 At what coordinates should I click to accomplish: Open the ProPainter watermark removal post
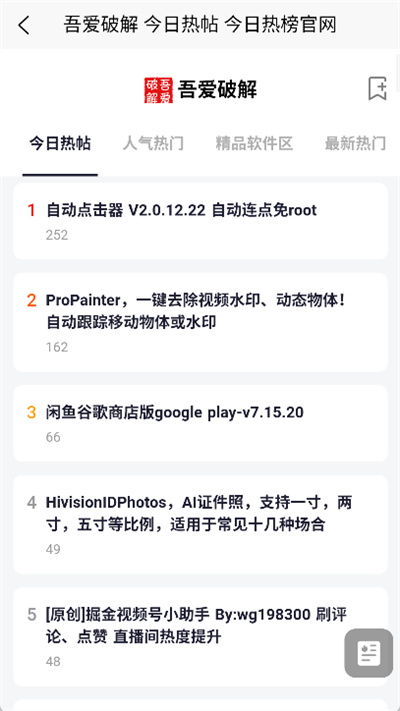200,322
